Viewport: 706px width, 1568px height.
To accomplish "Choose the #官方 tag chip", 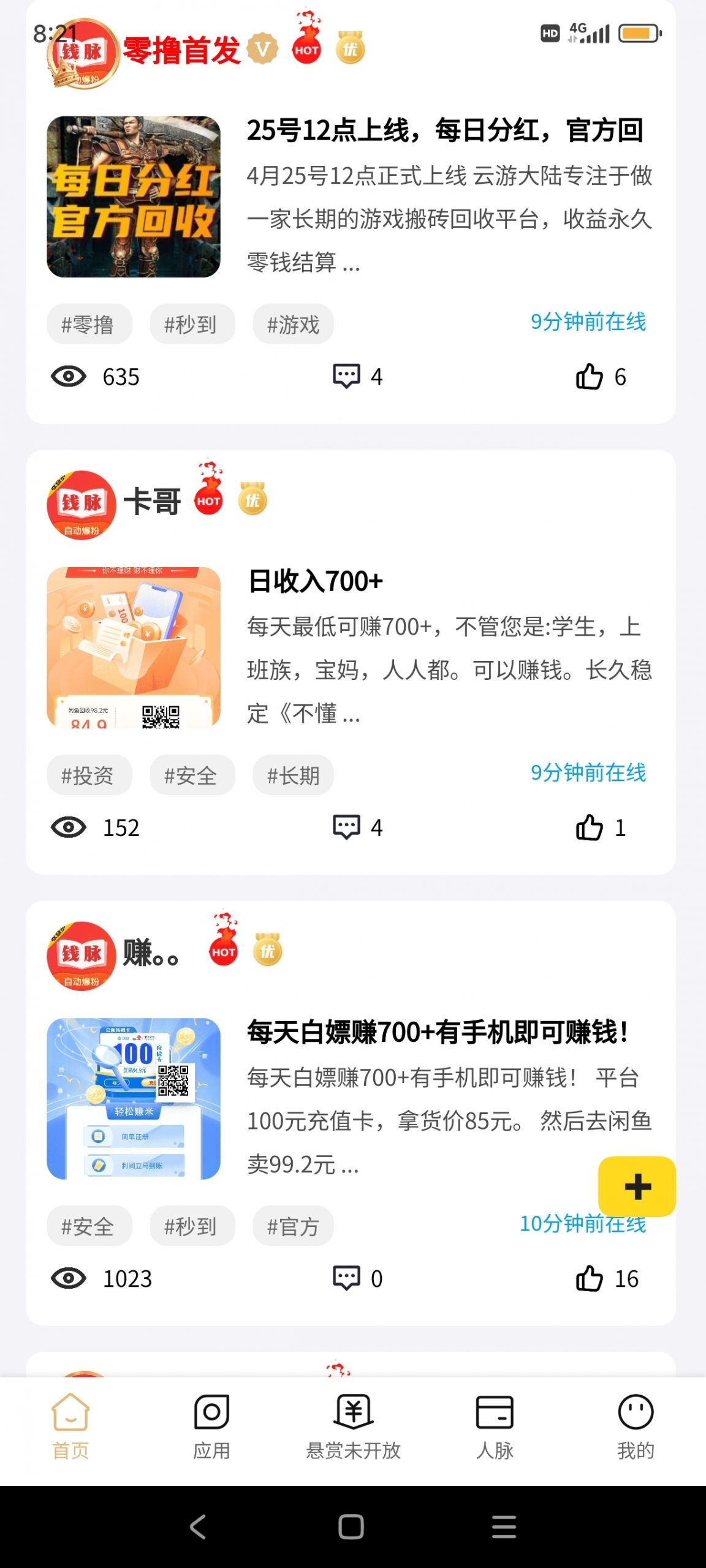I will [293, 1226].
